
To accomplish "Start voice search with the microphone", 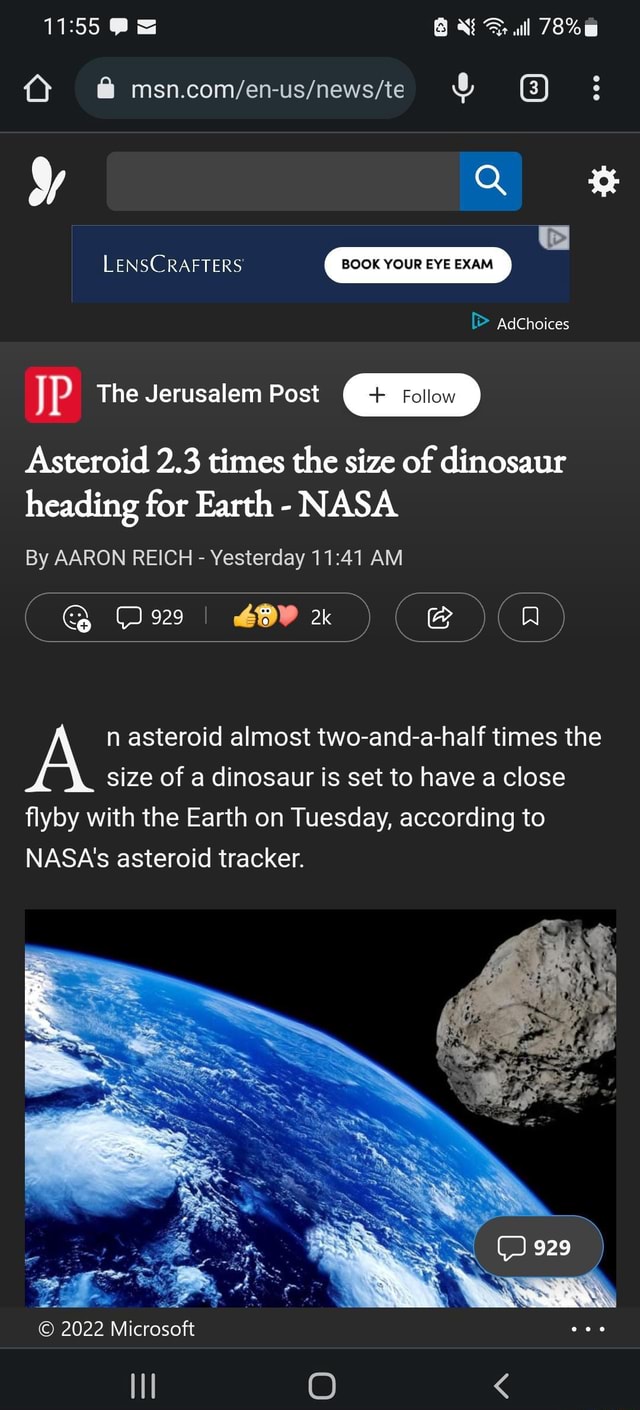I will [462, 89].
